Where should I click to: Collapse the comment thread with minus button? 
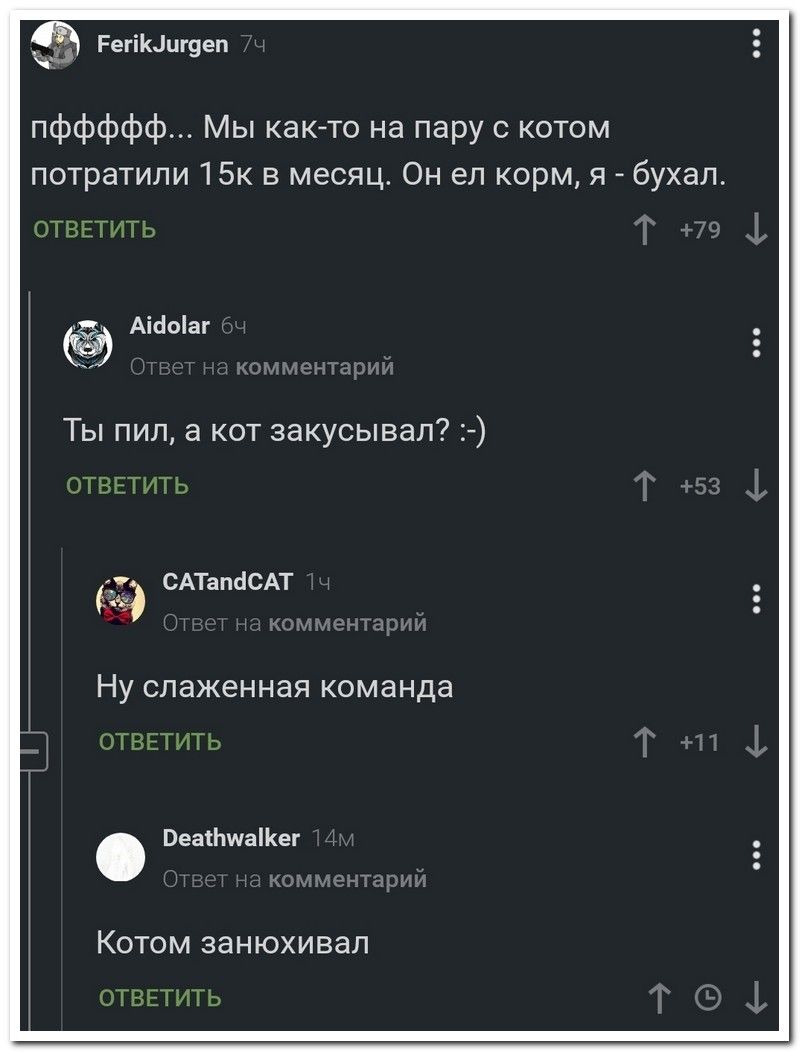click(34, 750)
